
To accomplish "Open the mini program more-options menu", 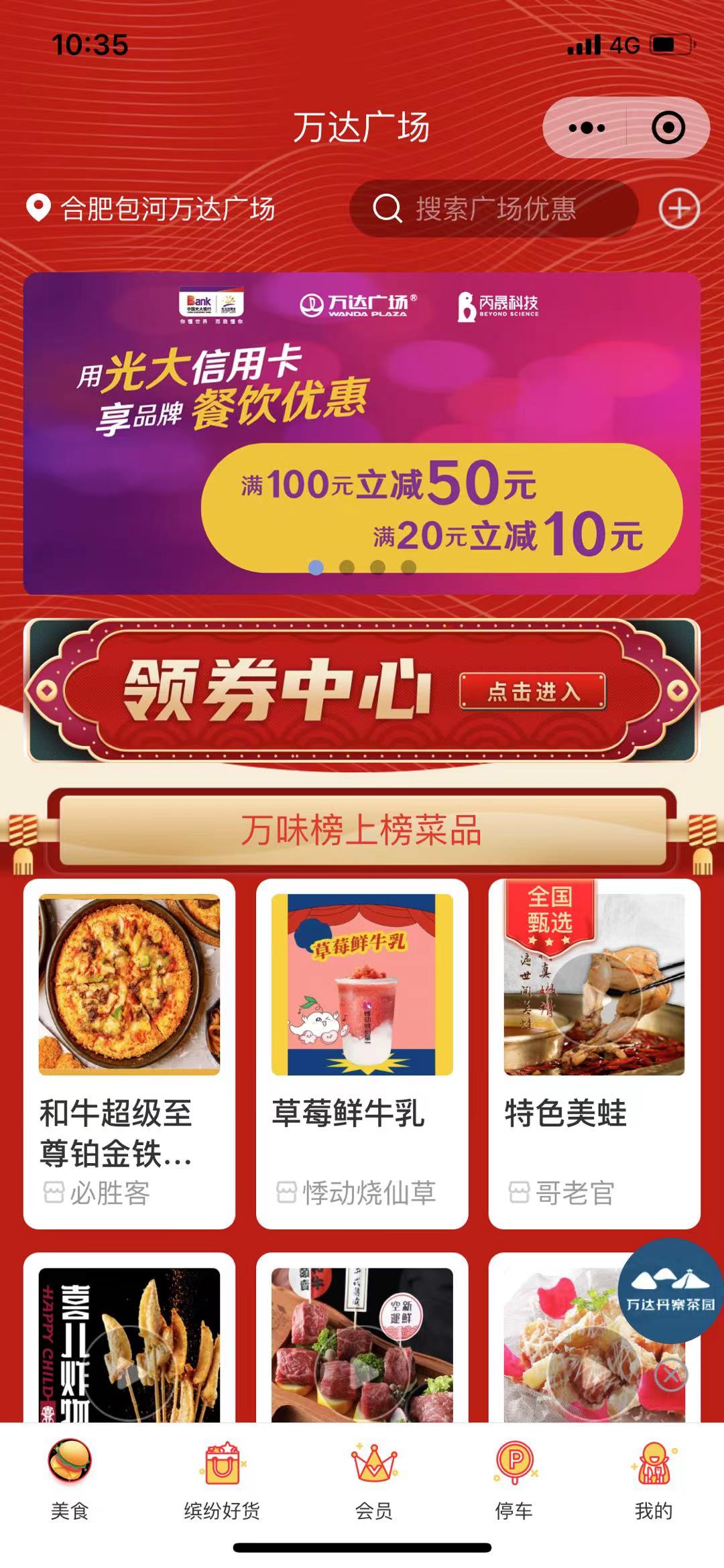I will tap(587, 128).
